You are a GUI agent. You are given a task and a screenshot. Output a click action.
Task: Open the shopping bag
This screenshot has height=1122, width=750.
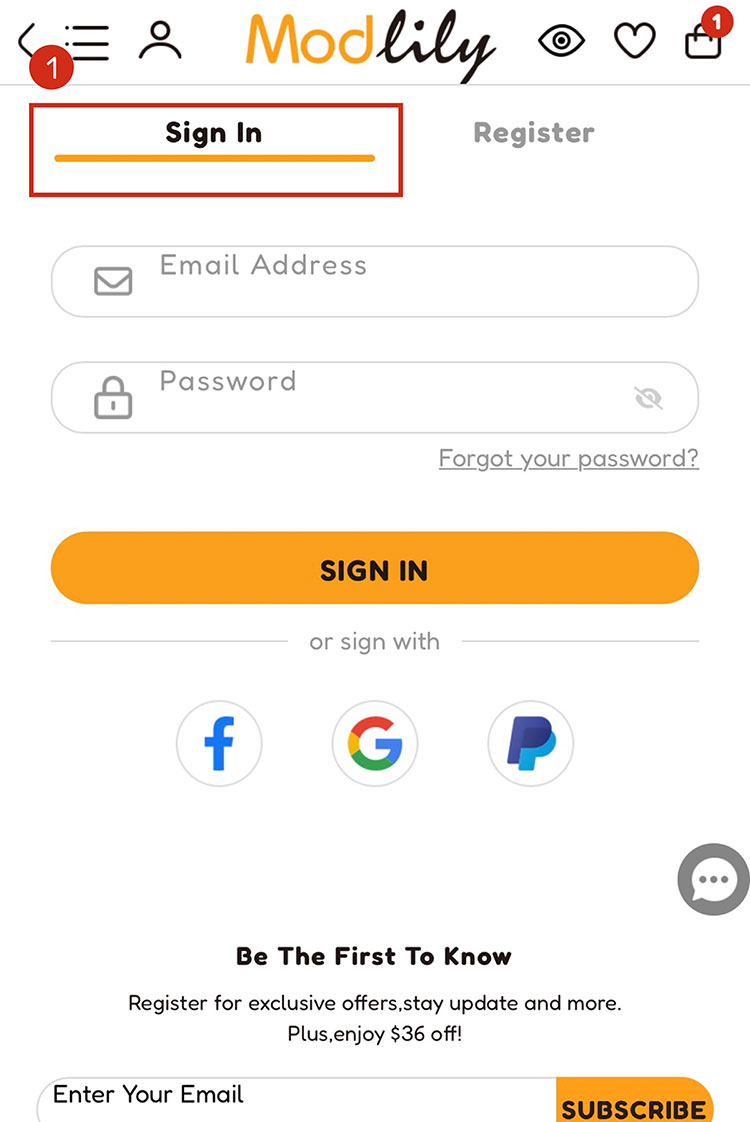click(703, 41)
